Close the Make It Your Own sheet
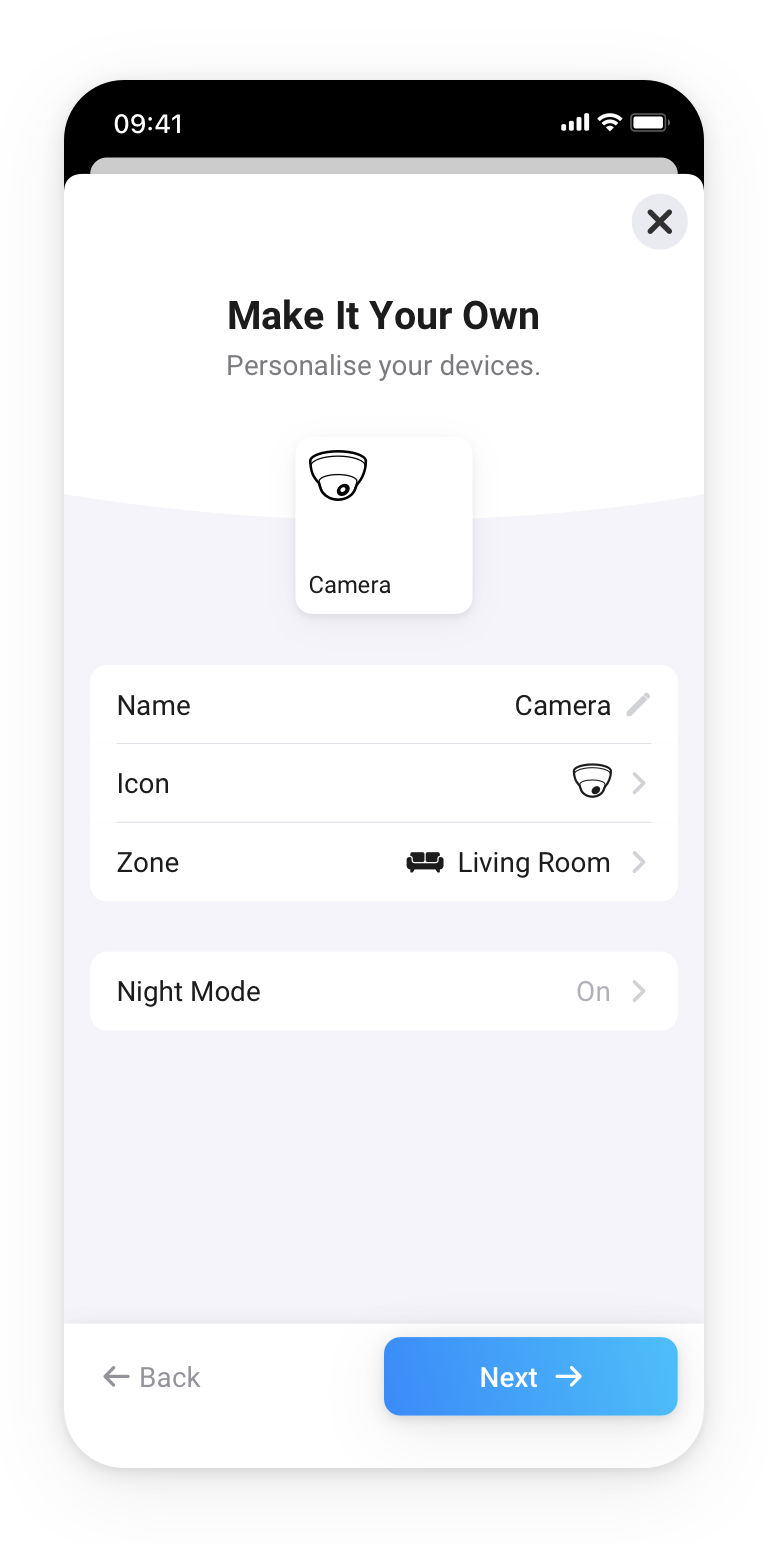 659,222
